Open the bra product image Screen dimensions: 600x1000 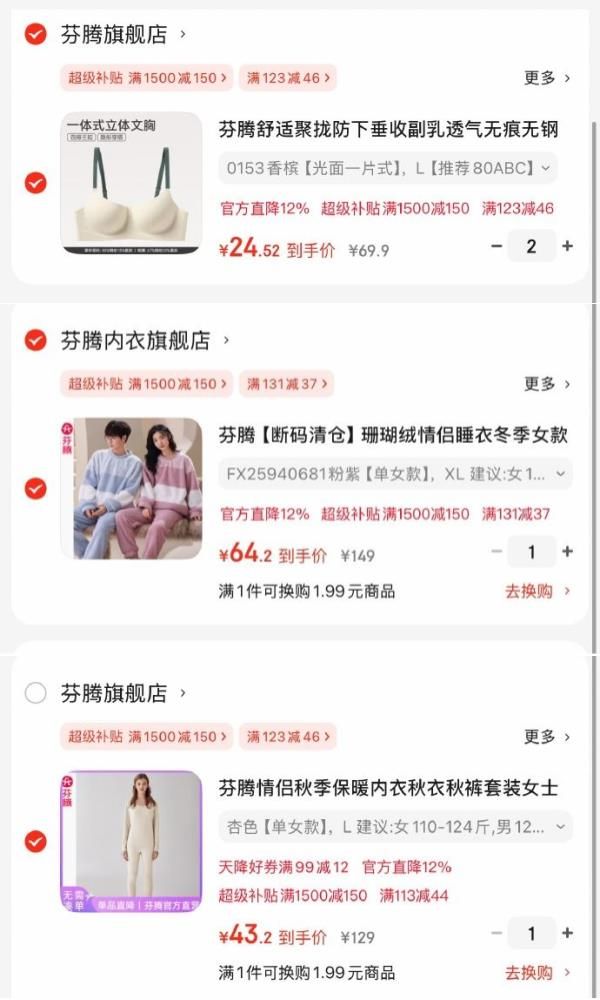(131, 182)
